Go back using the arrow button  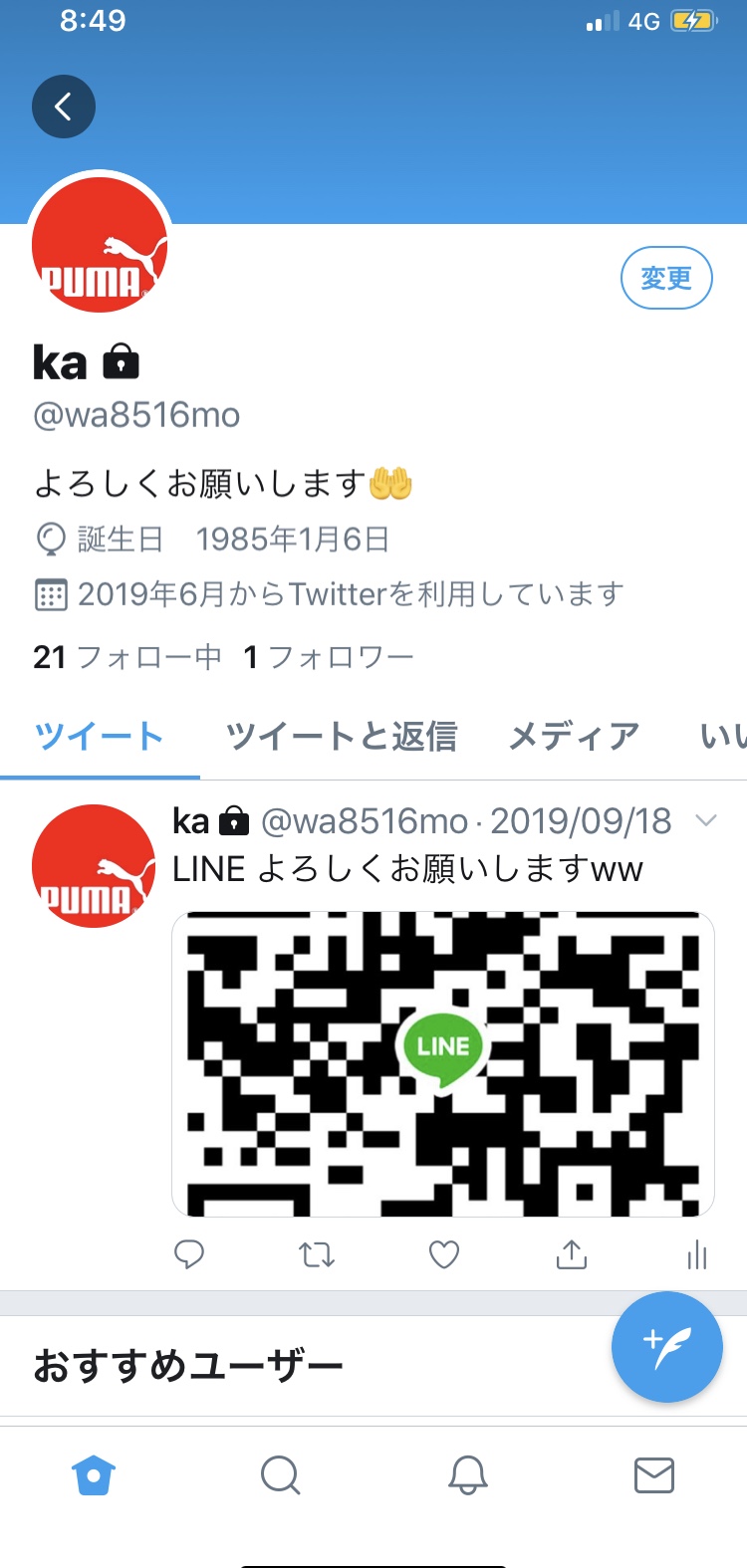point(63,107)
